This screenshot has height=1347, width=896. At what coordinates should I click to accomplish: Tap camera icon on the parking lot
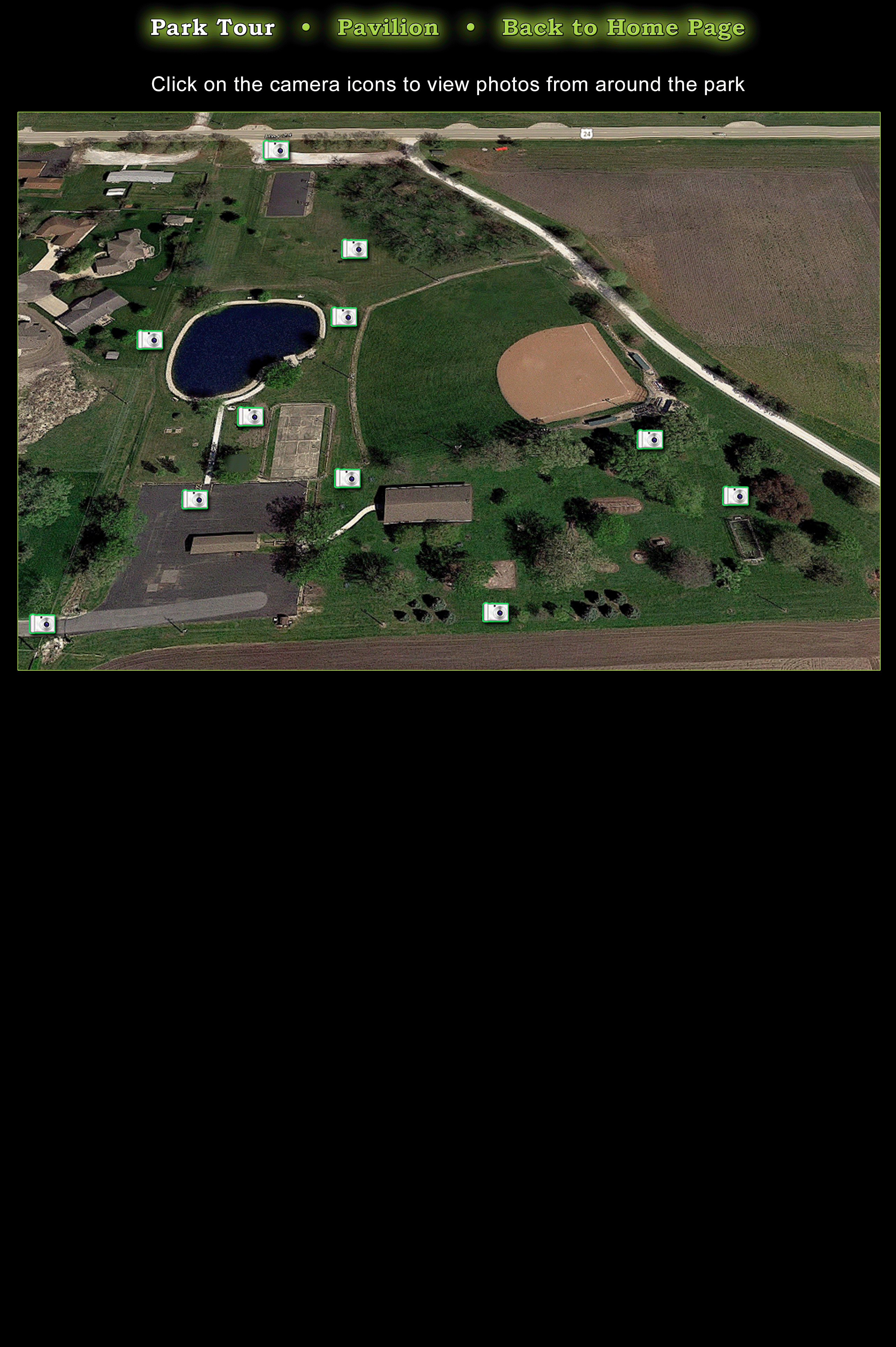pos(195,499)
